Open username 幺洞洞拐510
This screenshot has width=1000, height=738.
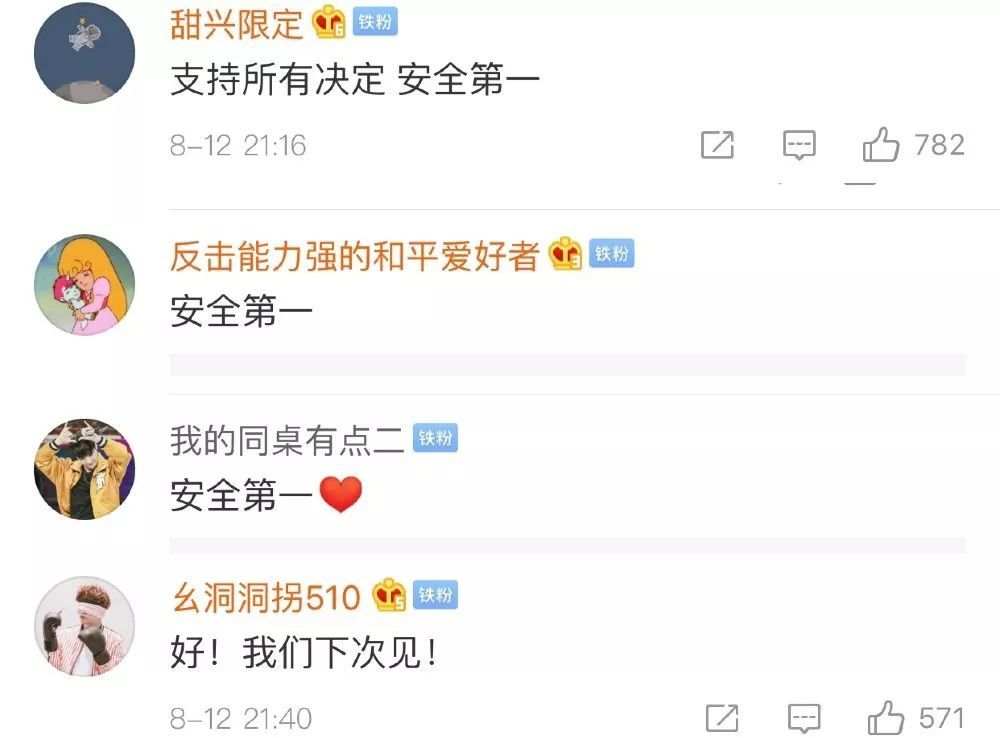tap(265, 597)
